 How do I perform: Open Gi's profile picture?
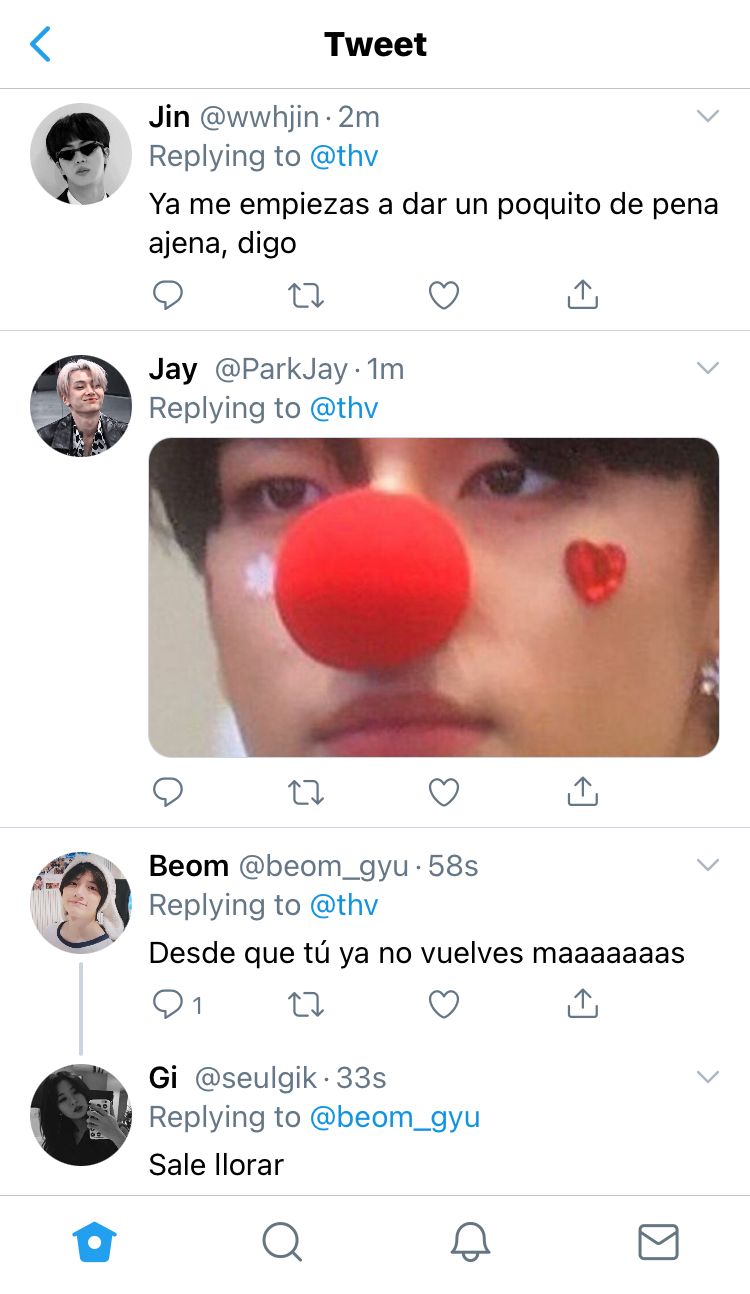point(81,1115)
